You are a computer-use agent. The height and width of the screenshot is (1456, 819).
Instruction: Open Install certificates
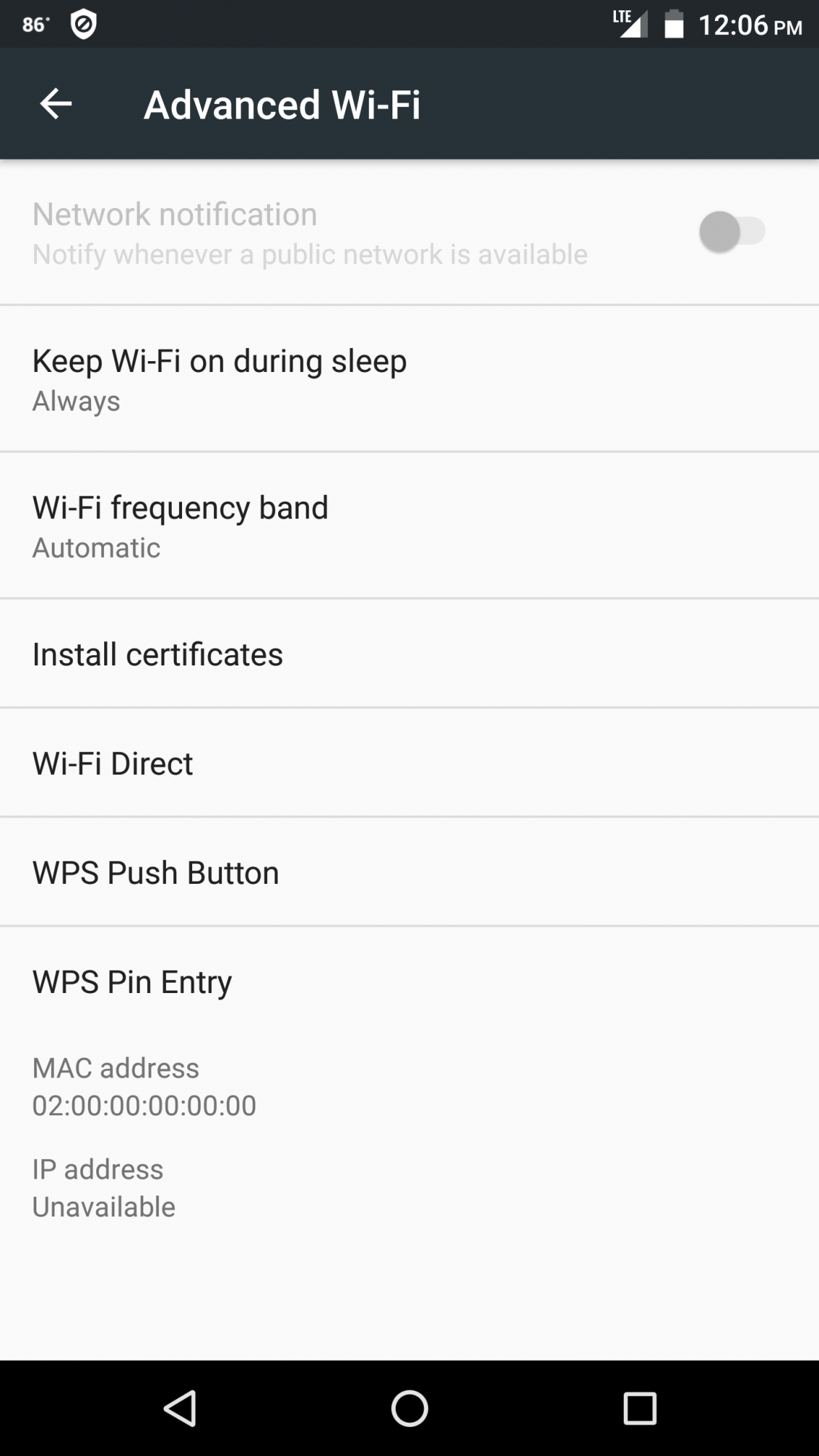(409, 654)
